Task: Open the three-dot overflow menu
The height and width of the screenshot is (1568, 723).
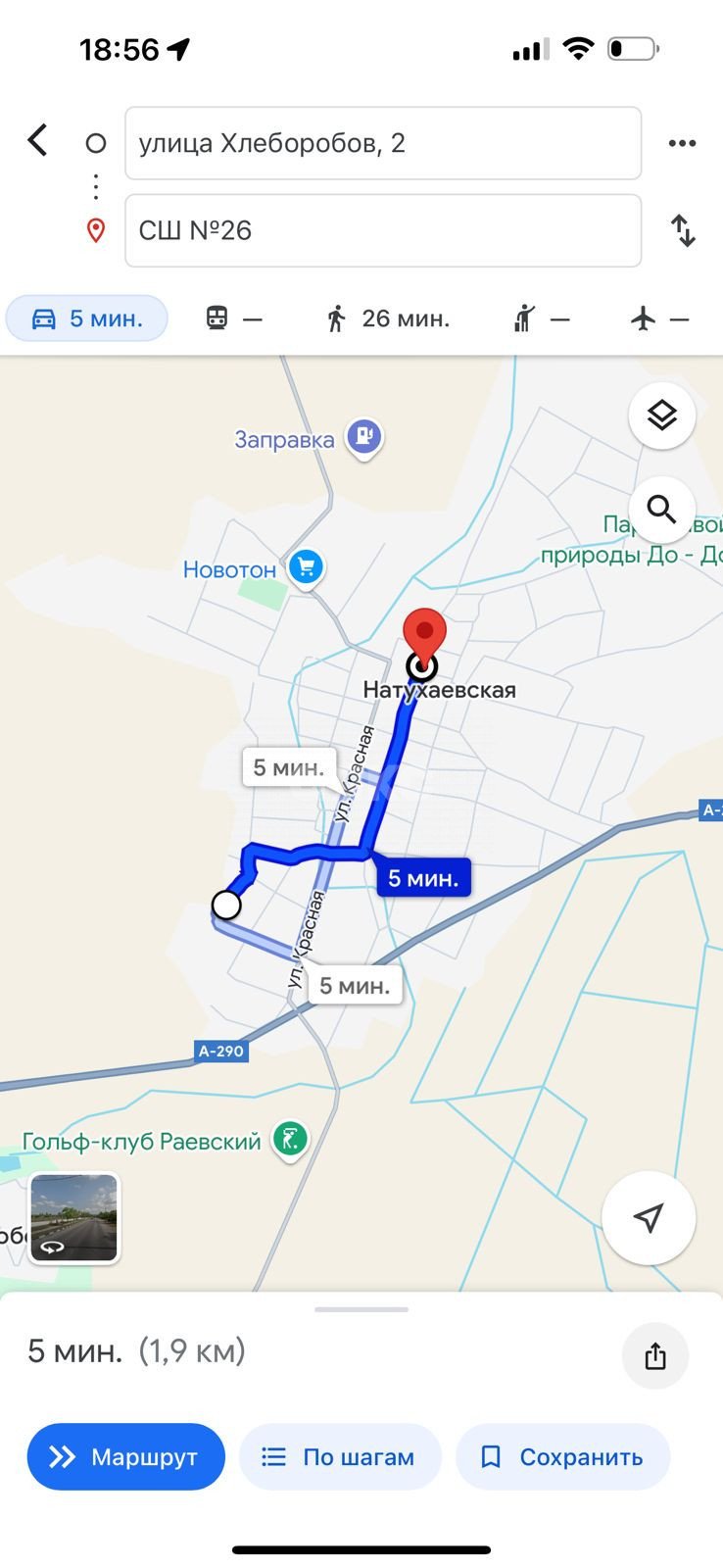Action: pyautogui.click(x=682, y=143)
